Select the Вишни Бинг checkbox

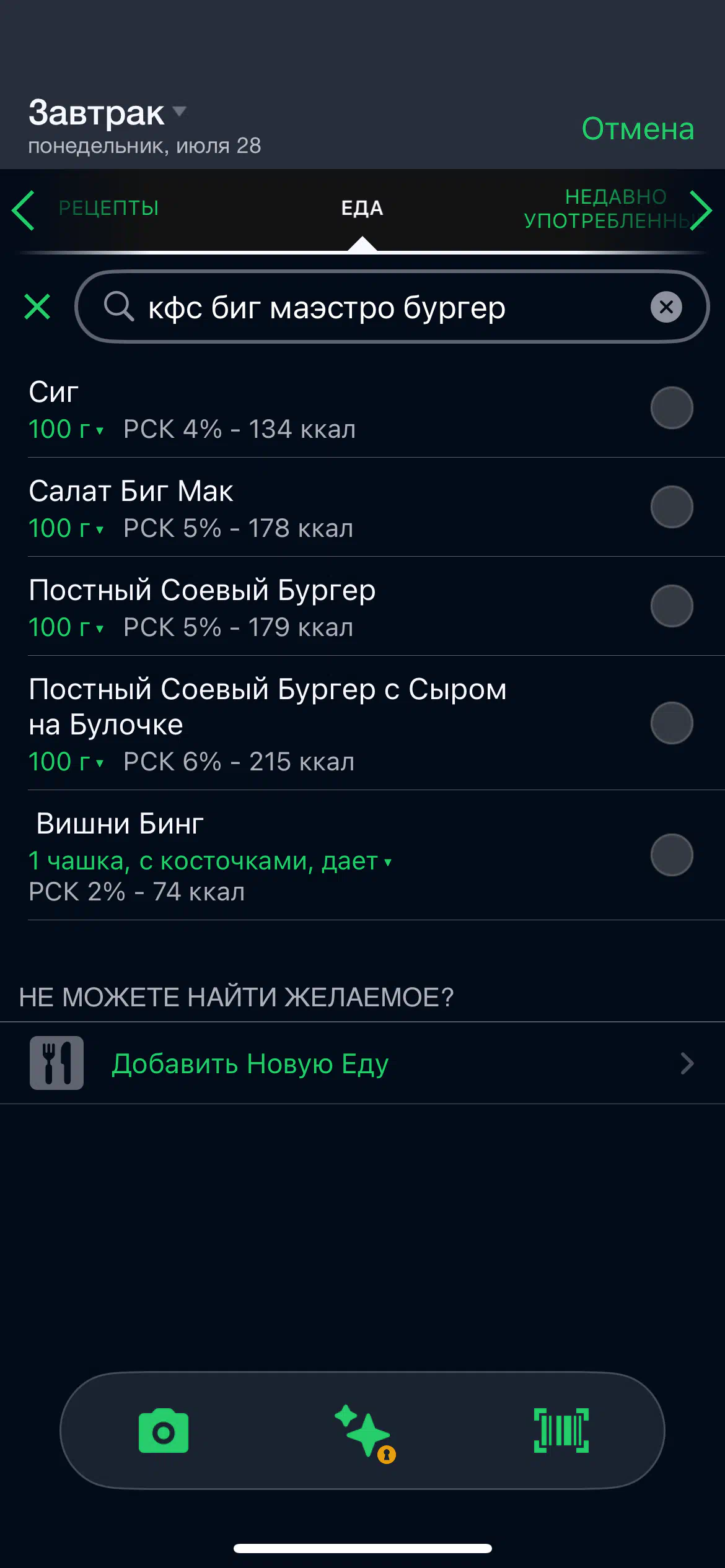pos(672,855)
